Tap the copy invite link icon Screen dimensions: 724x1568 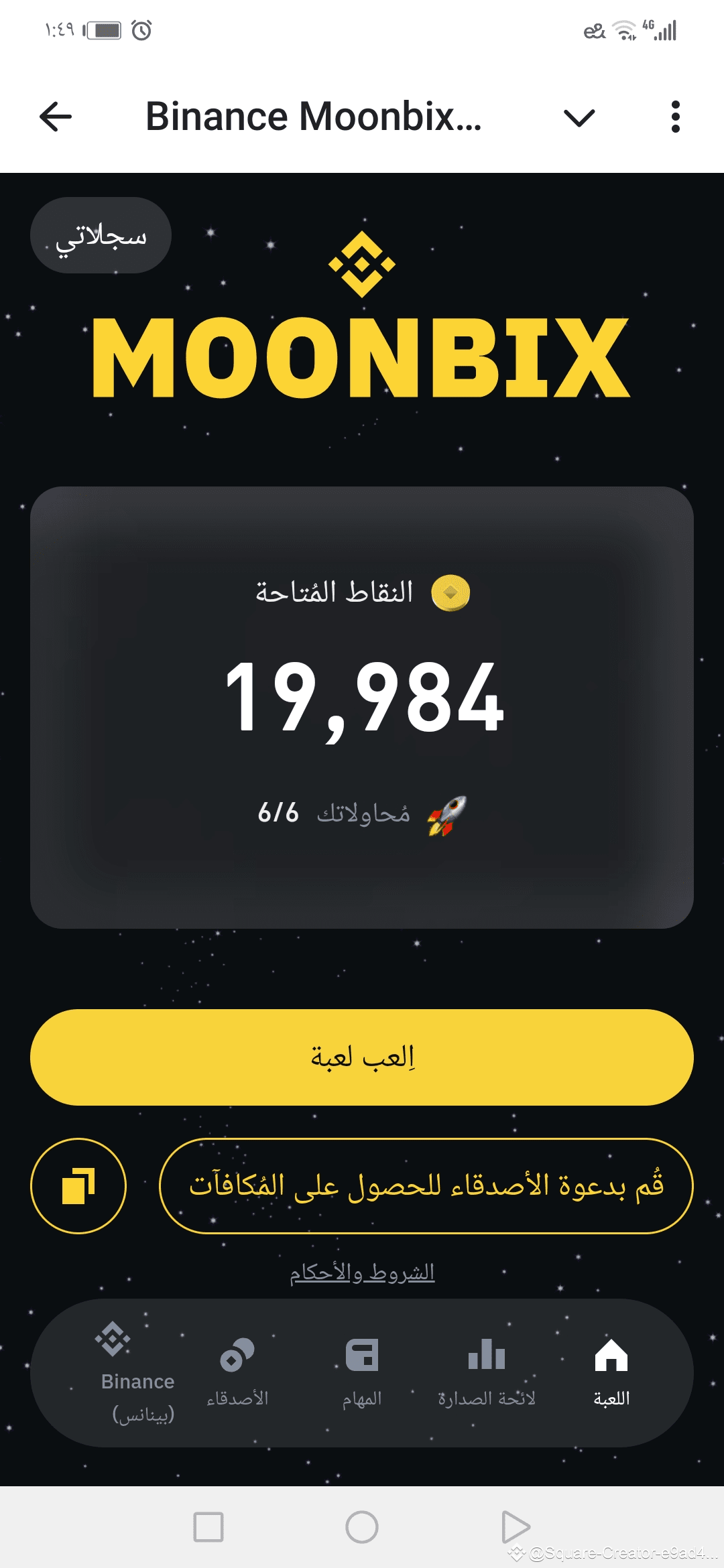[x=78, y=1185]
